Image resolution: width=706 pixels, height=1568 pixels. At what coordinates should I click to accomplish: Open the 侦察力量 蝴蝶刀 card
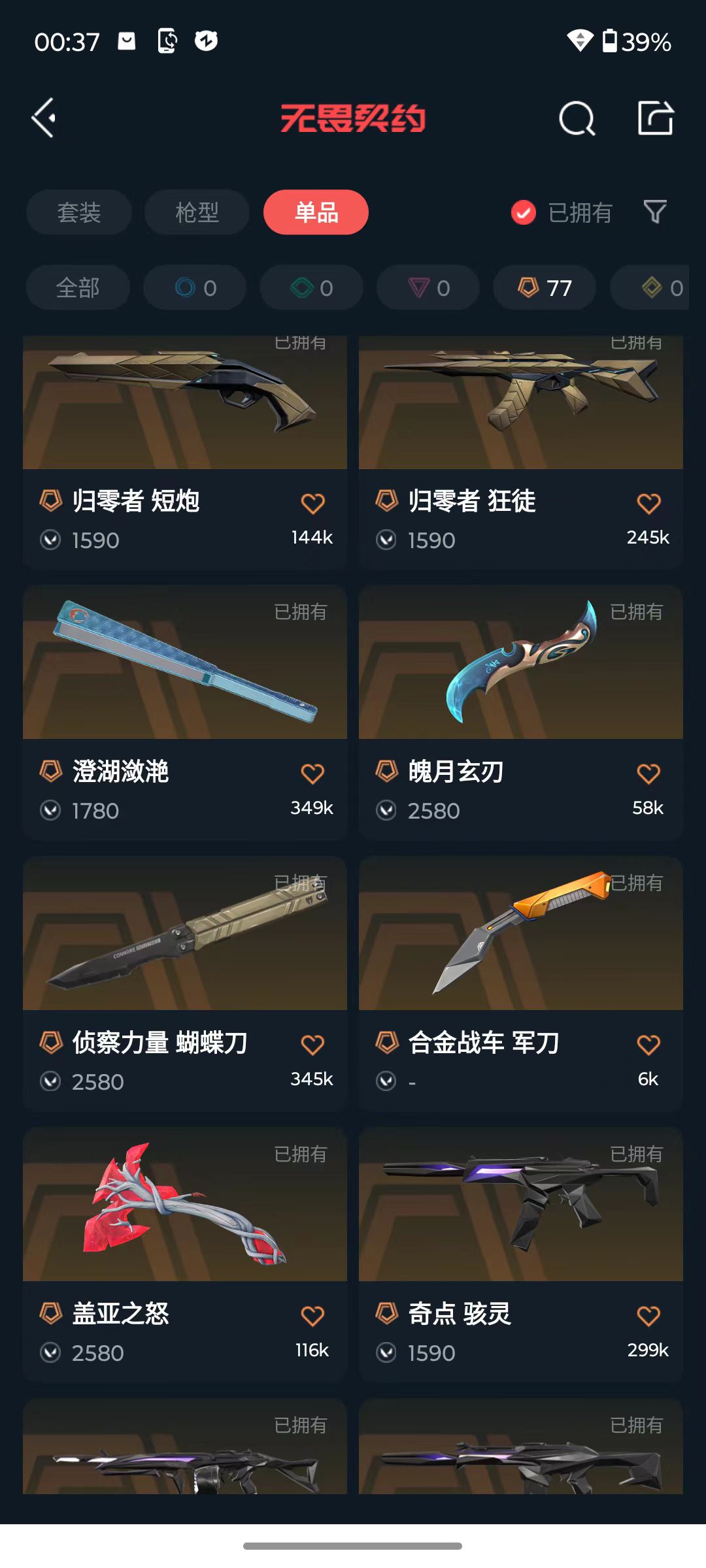(185, 983)
